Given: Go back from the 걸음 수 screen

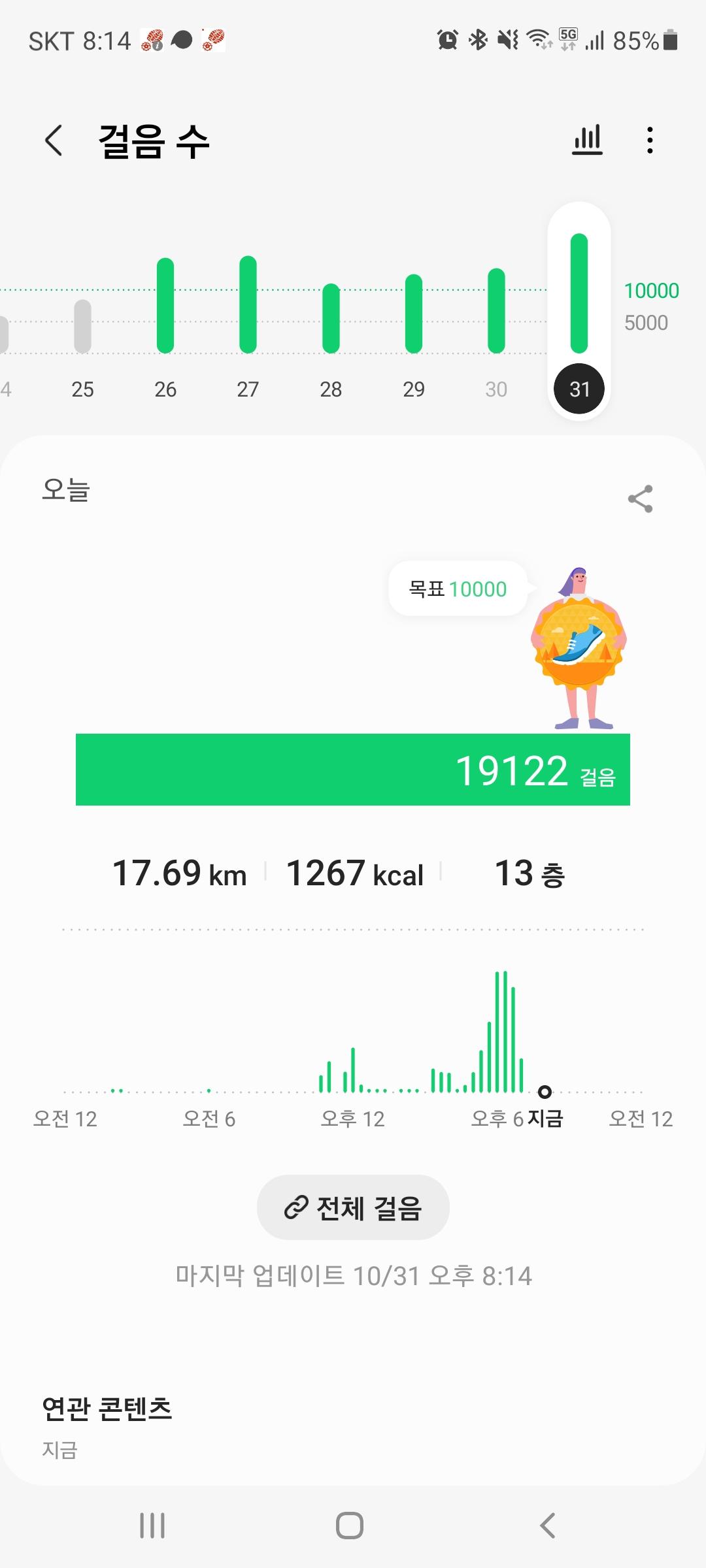Looking at the screenshot, I should 54,140.
